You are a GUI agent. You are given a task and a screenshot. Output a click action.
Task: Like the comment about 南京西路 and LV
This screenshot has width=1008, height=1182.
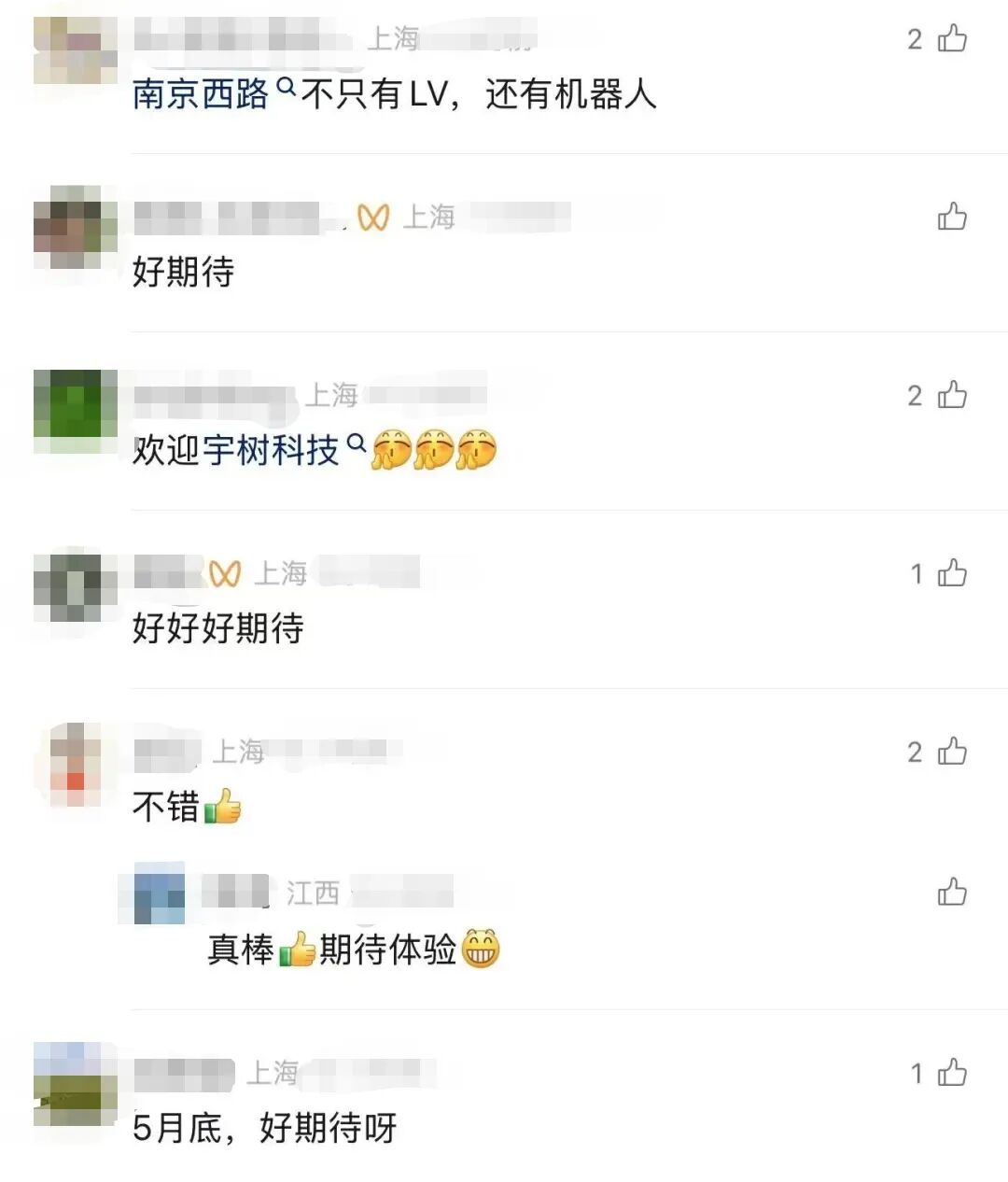click(x=951, y=39)
